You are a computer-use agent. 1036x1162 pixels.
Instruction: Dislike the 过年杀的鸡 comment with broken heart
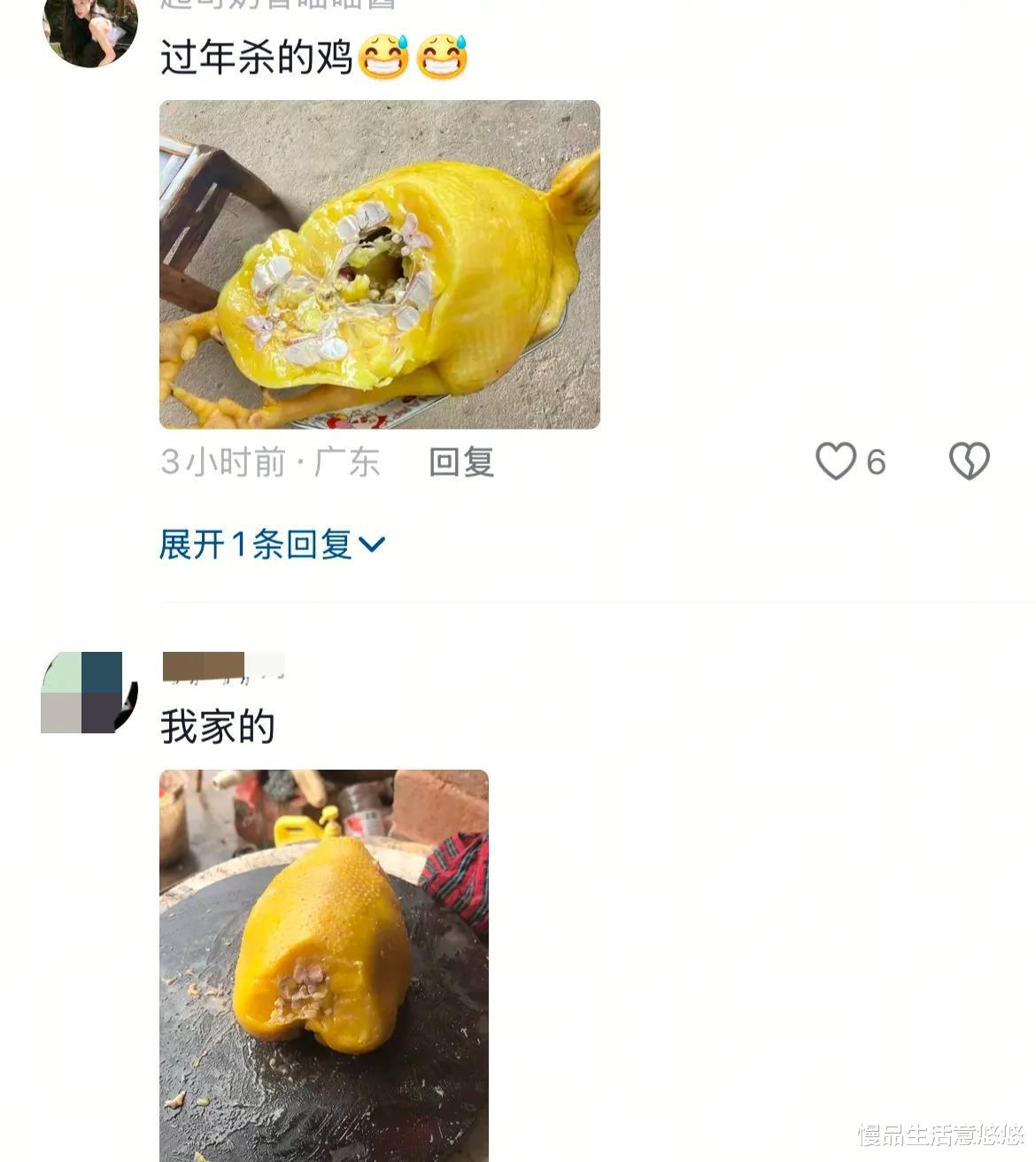[x=970, y=461]
